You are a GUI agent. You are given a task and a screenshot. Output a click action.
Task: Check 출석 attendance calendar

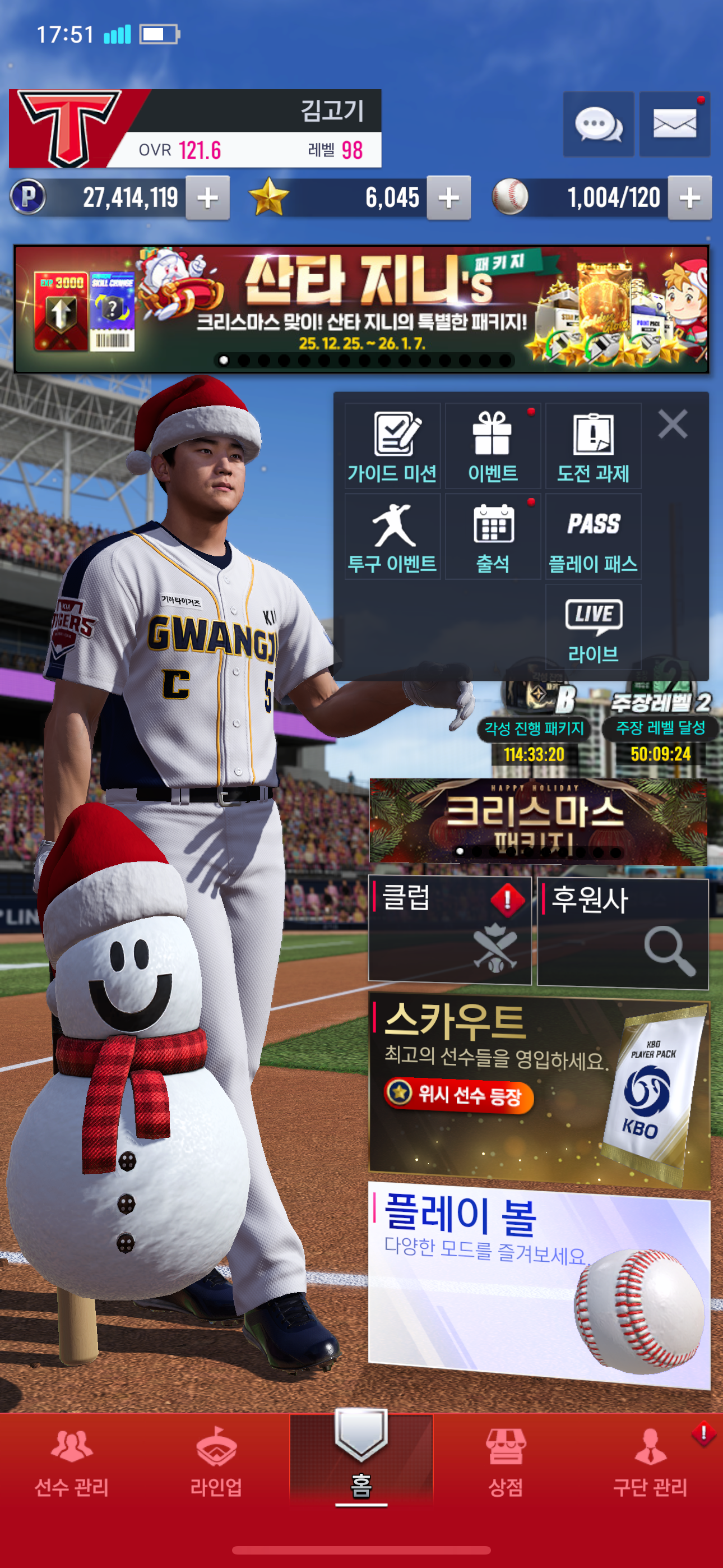click(x=492, y=537)
